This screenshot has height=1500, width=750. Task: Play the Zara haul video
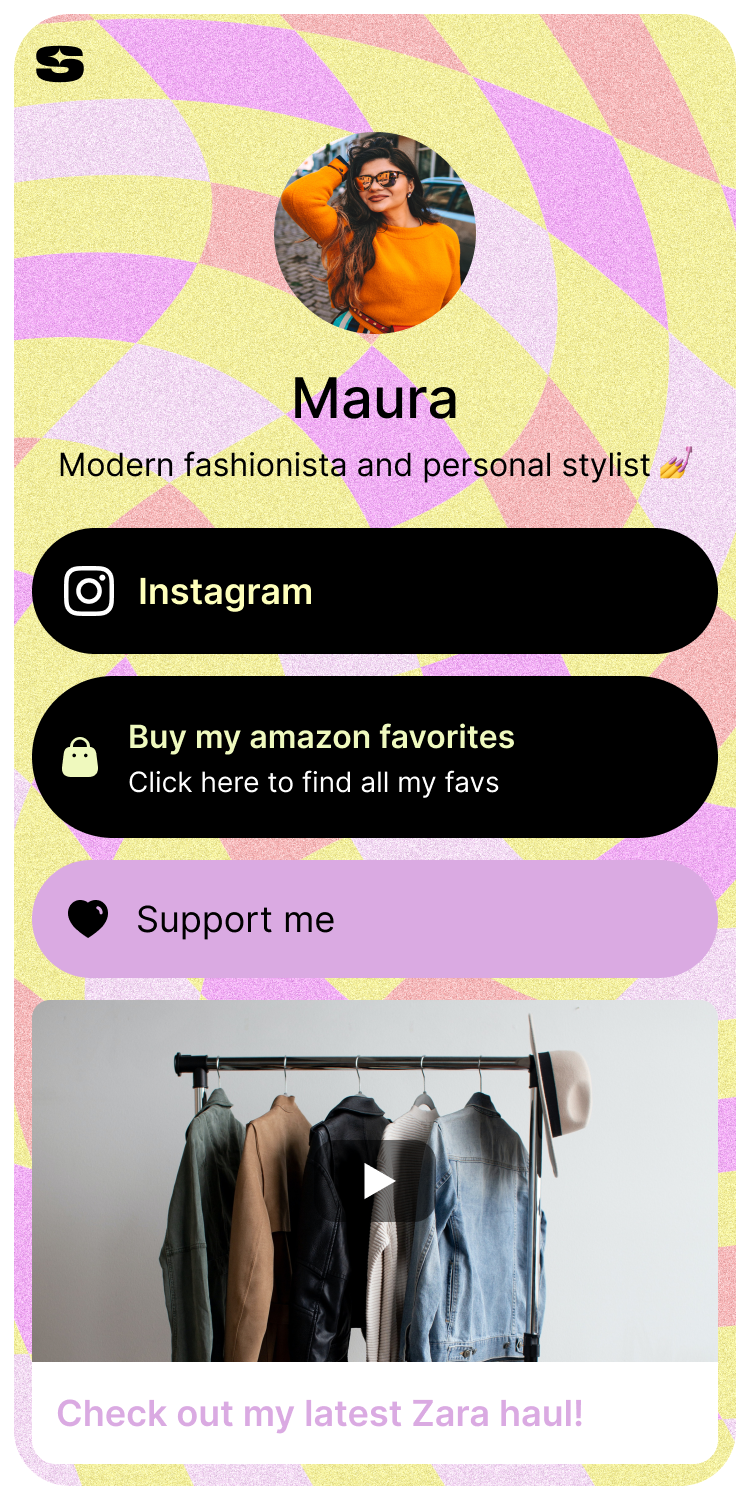pyautogui.click(x=378, y=1182)
